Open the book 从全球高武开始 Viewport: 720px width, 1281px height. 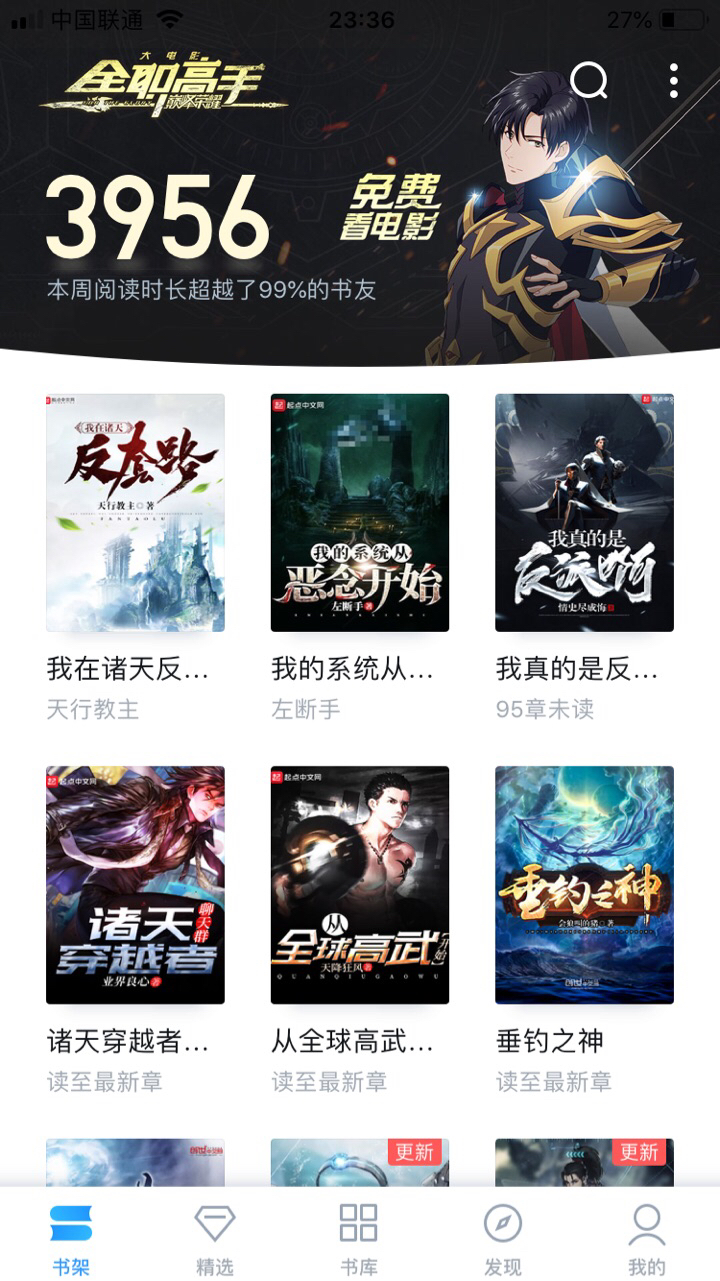tap(359, 885)
